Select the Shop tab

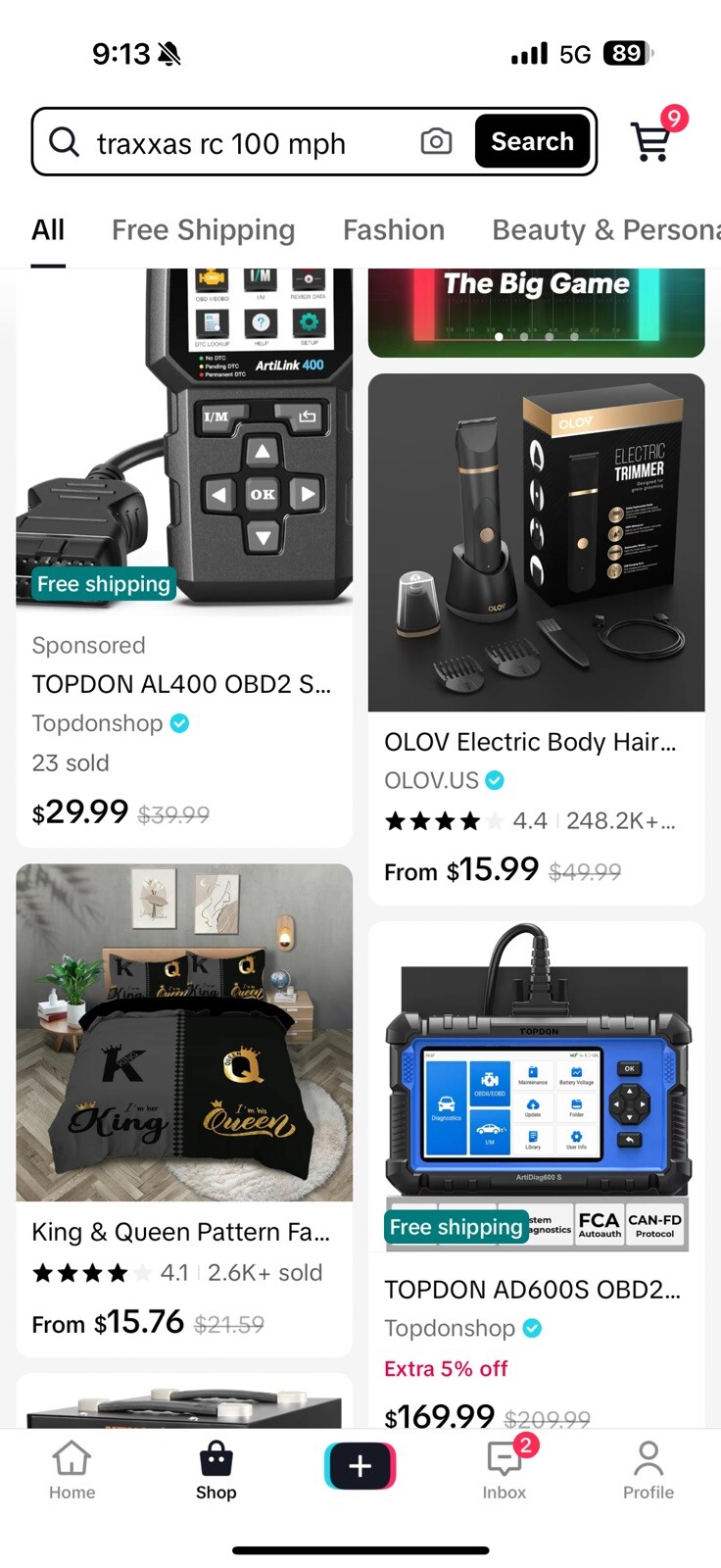[x=216, y=1469]
